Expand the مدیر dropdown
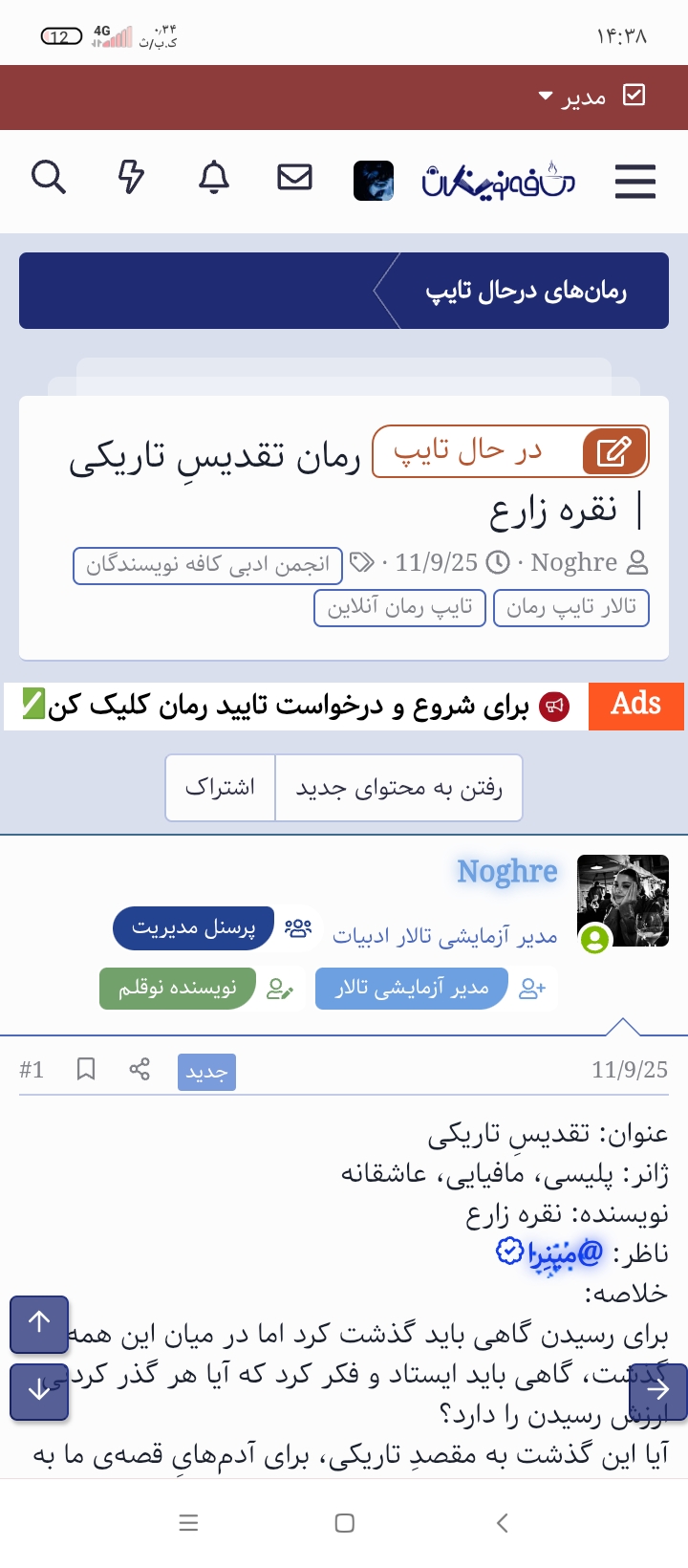This screenshot has height=1568, width=688. (573, 97)
